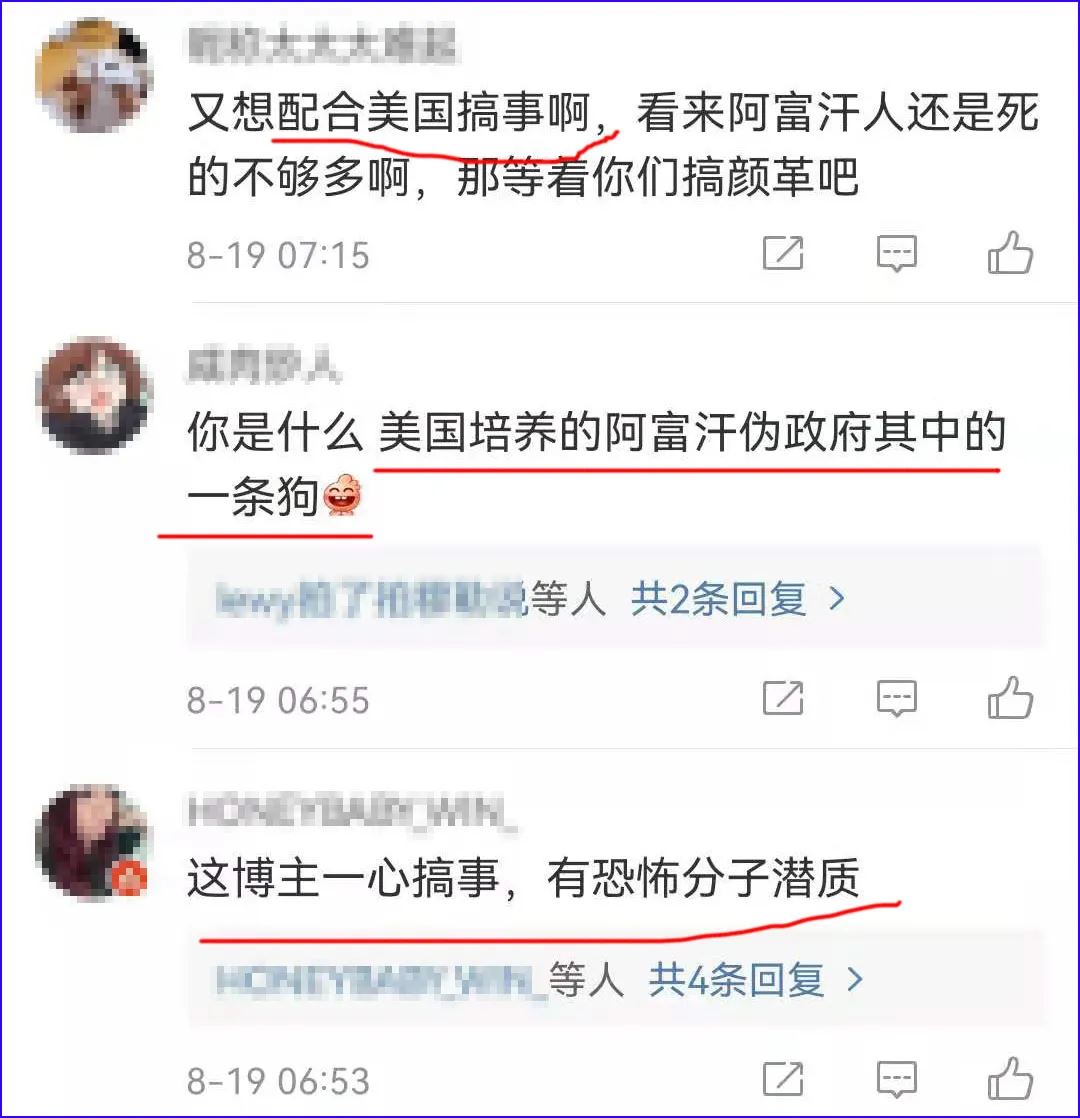Repost the comment posted at 8-19 07:15

(783, 253)
